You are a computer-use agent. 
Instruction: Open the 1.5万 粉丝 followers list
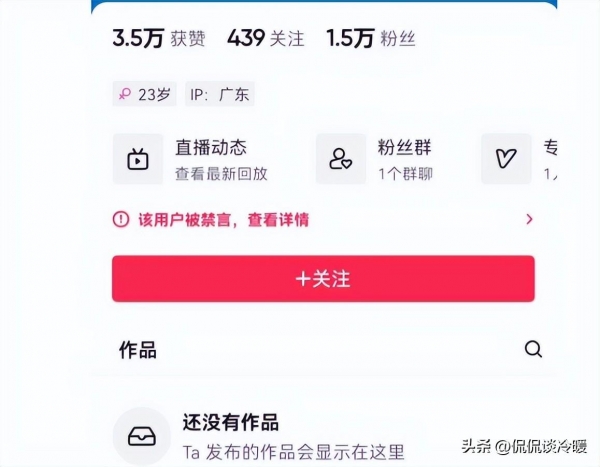tap(370, 39)
